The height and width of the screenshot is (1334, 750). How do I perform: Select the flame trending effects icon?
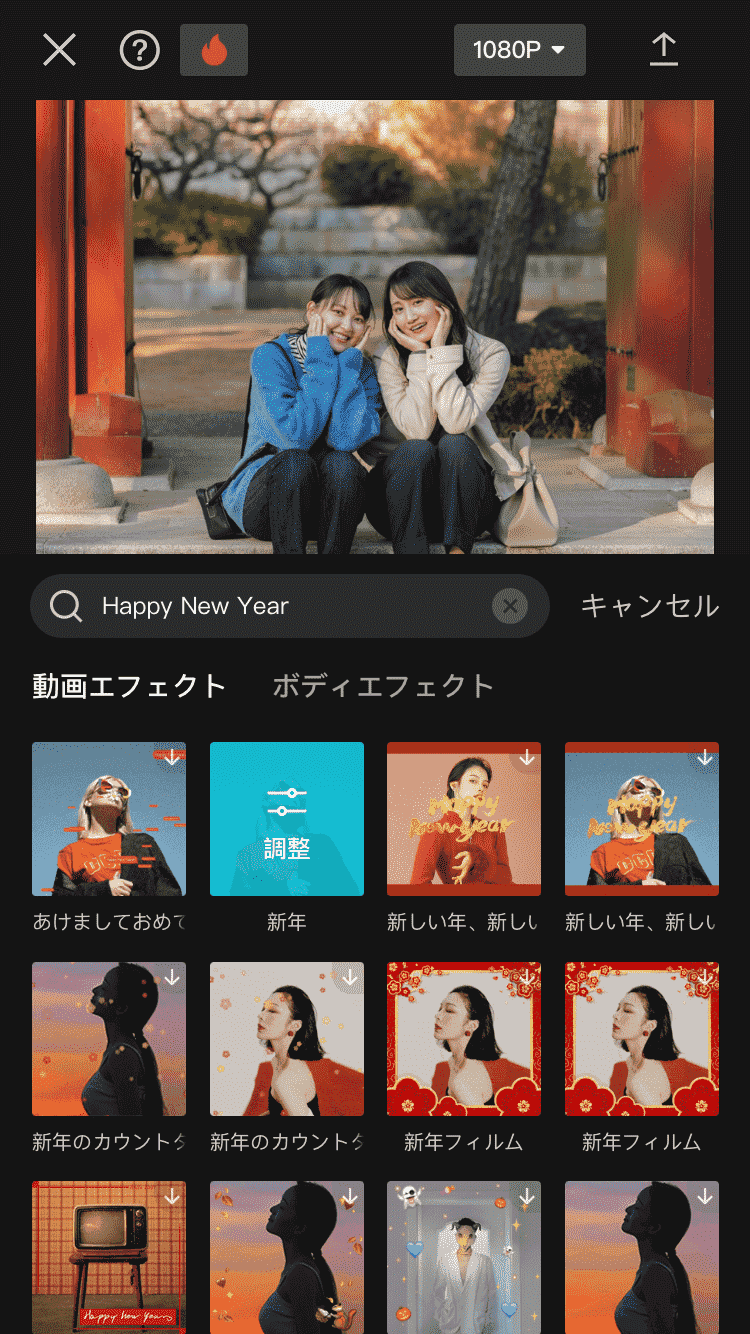(213, 50)
